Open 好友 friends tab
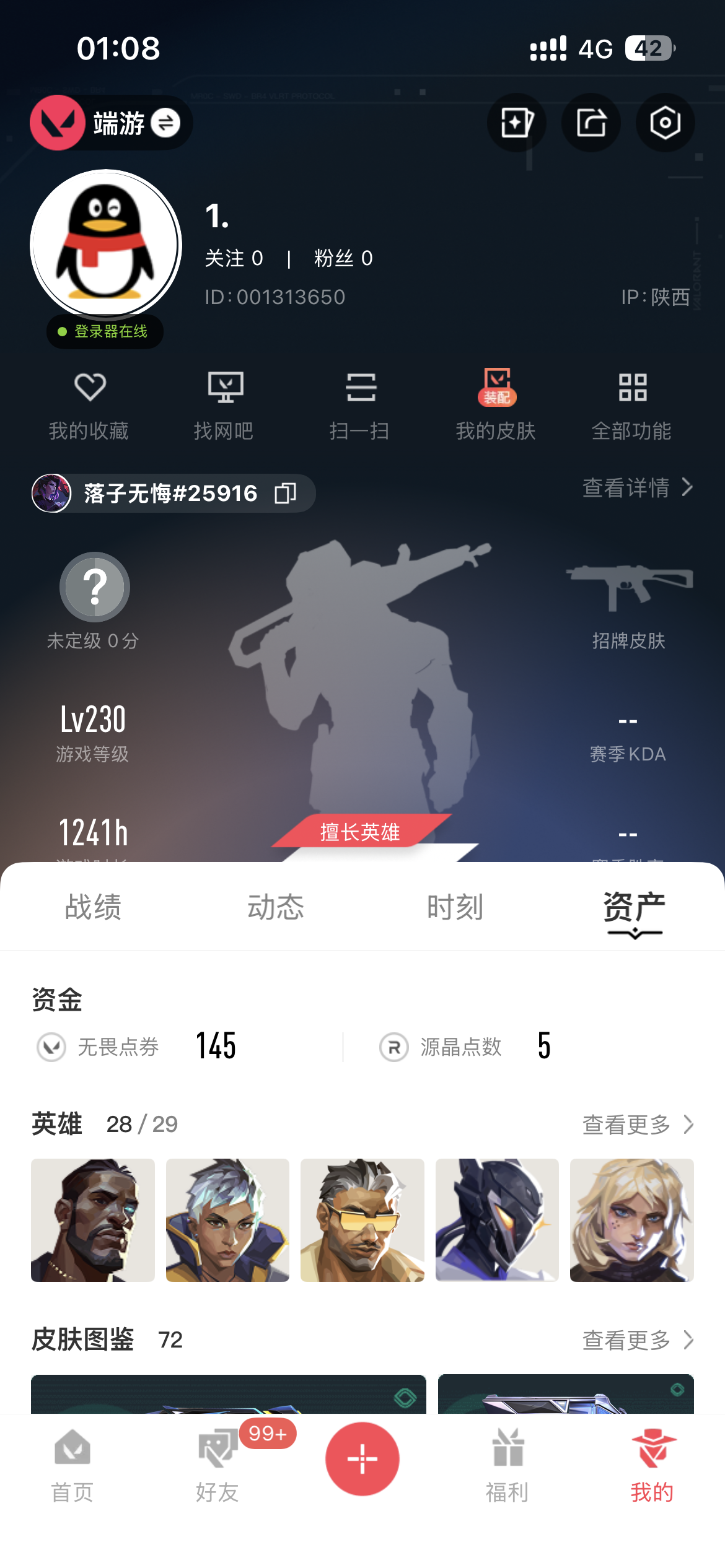This screenshot has width=725, height=1568. click(217, 1465)
